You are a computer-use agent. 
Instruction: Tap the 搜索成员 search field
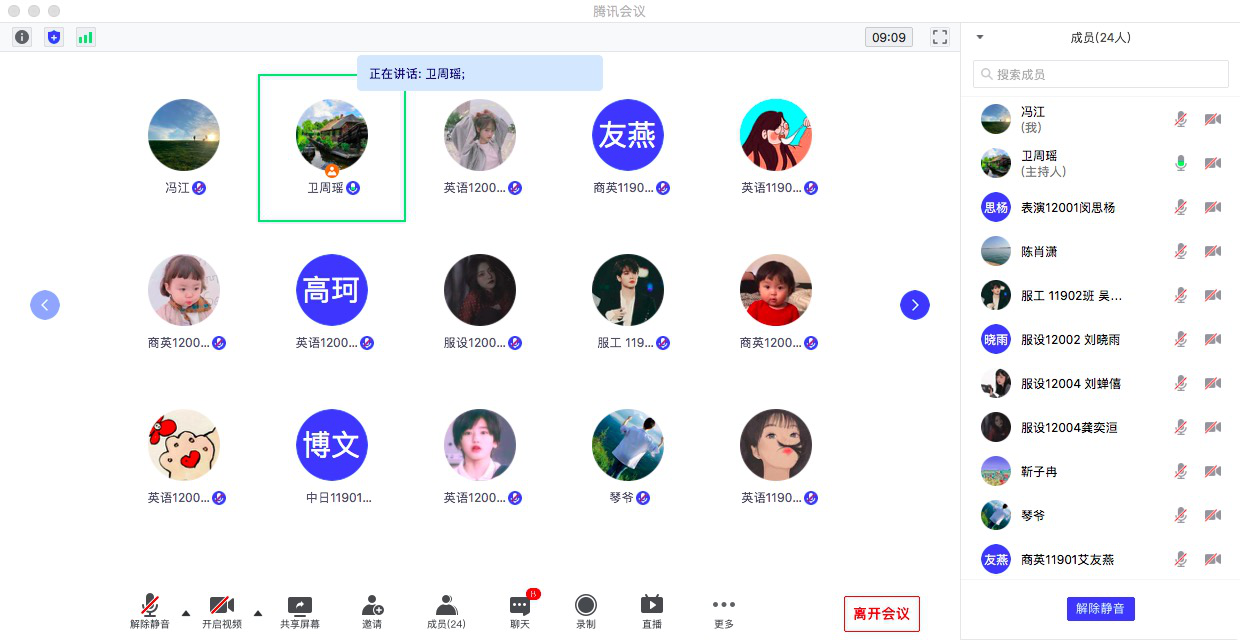tap(1100, 74)
